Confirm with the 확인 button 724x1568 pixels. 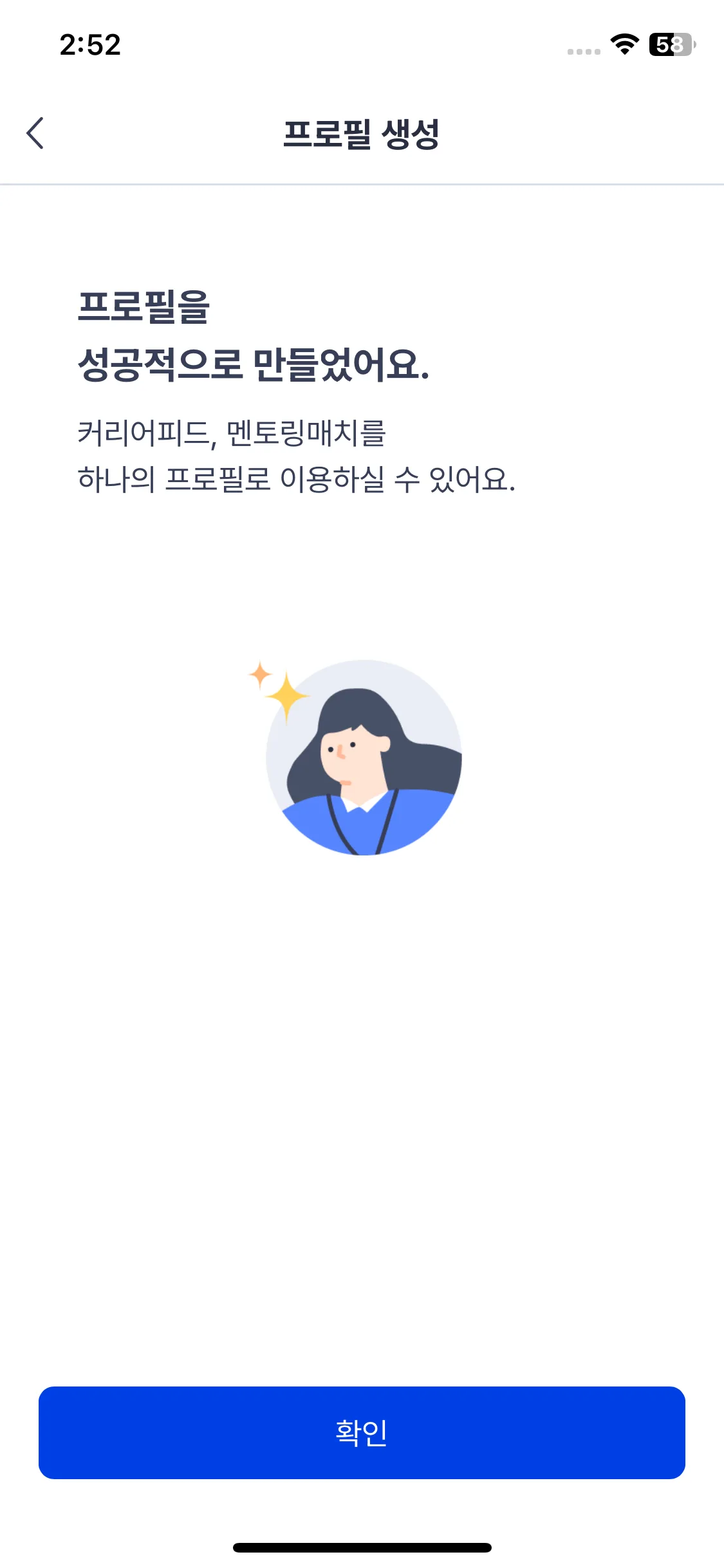pos(362,1432)
